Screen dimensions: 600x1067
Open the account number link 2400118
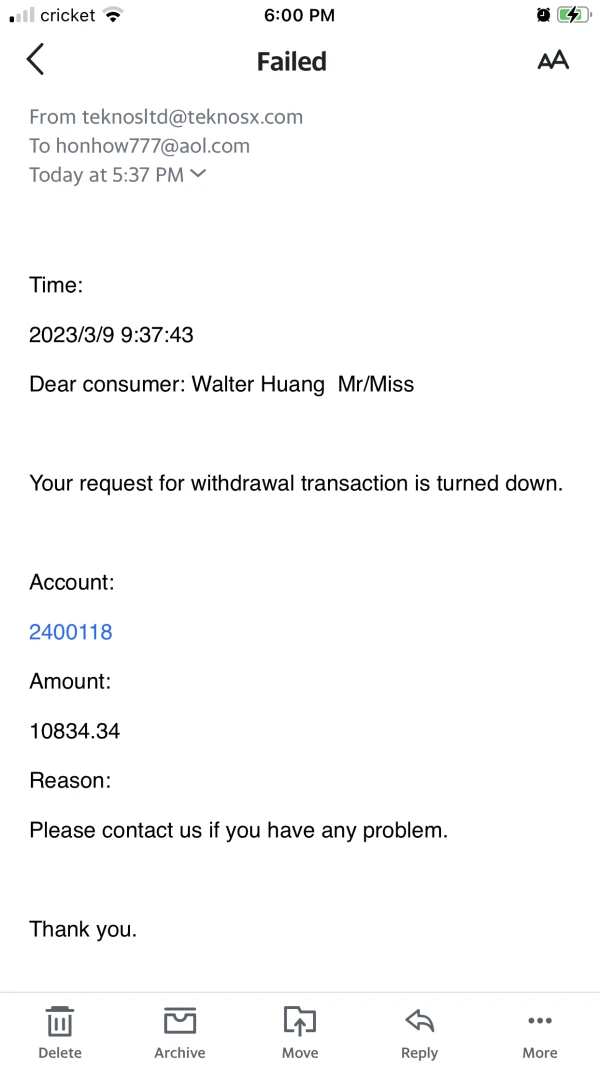[71, 632]
